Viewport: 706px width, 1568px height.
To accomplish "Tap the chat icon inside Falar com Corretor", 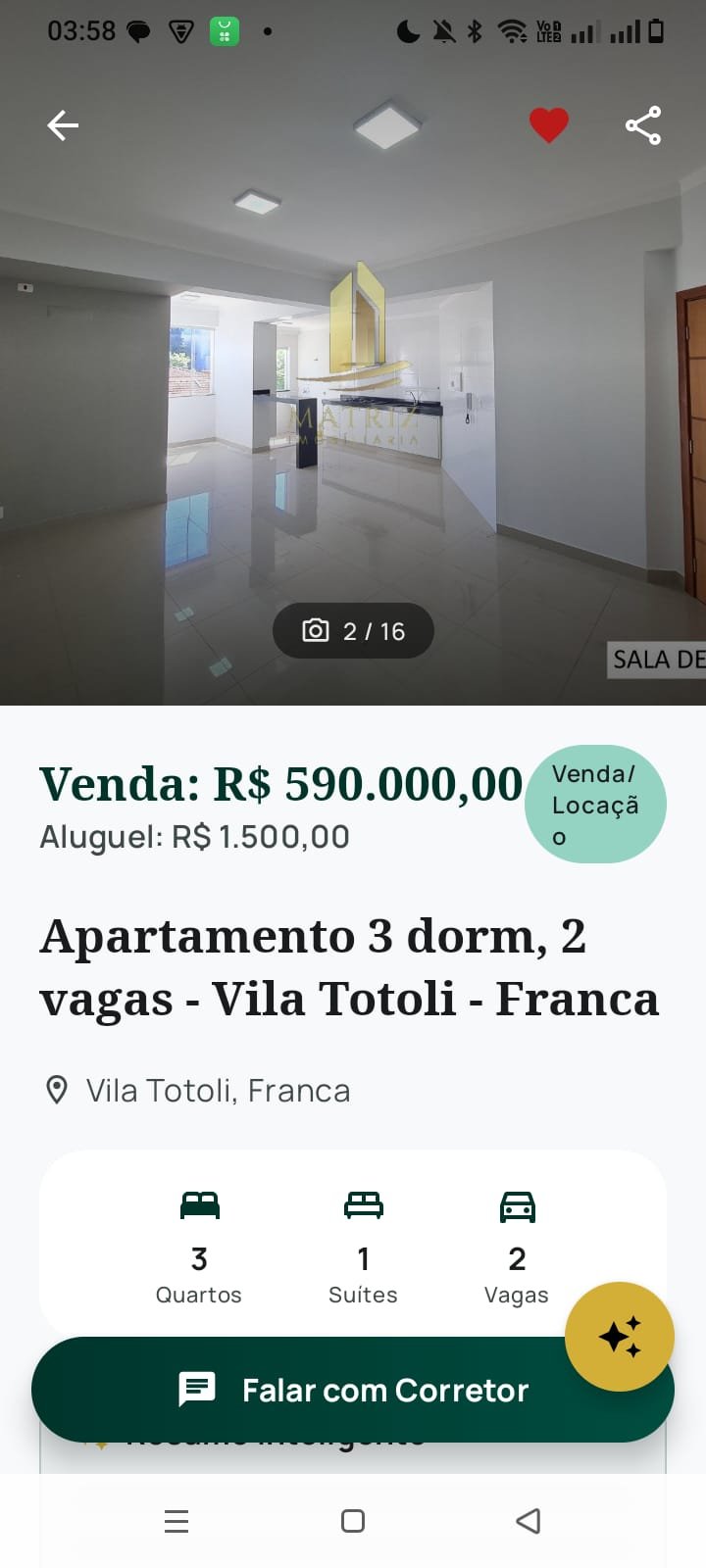I will pyautogui.click(x=198, y=1389).
